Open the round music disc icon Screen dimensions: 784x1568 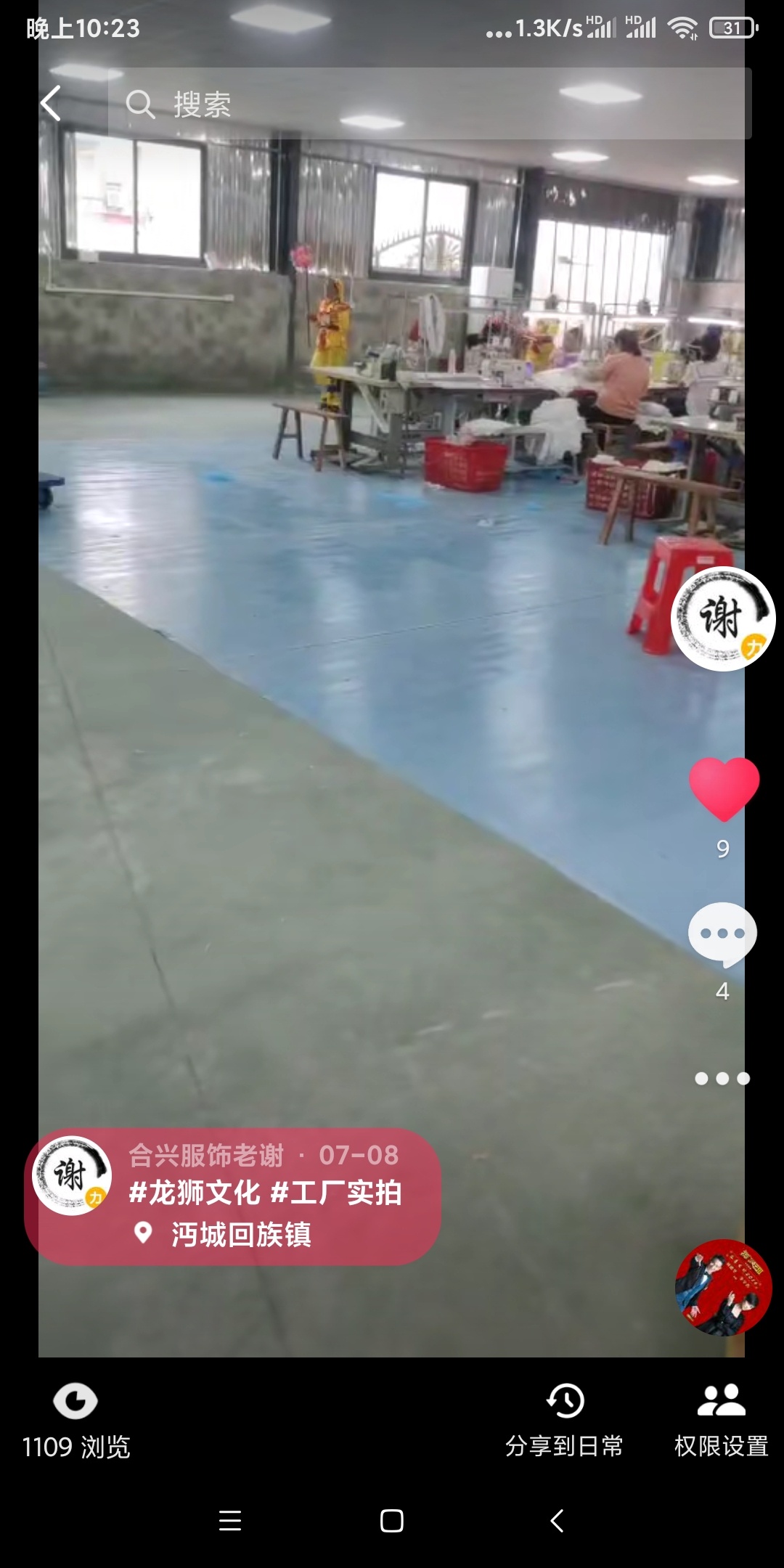[x=723, y=1287]
